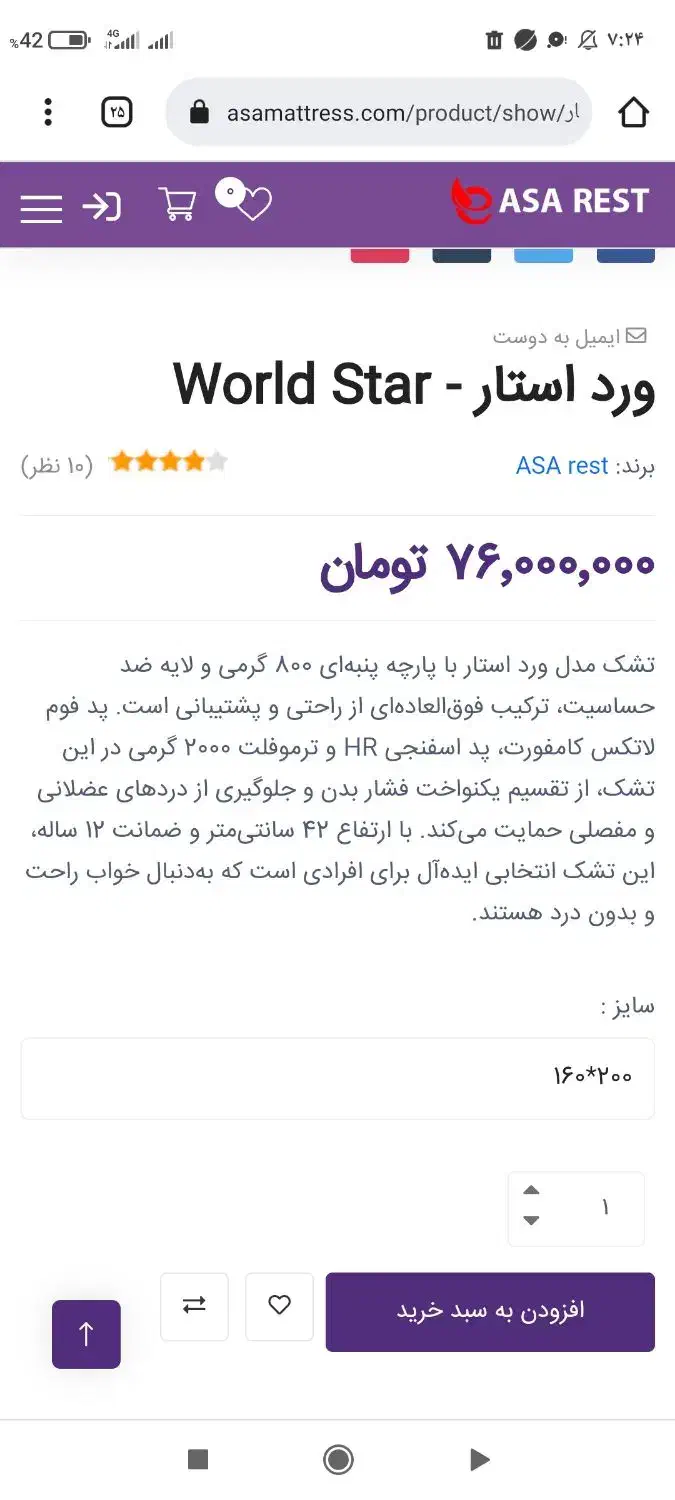Tap the system home button
This screenshot has height=1500, width=675.
[338, 1460]
